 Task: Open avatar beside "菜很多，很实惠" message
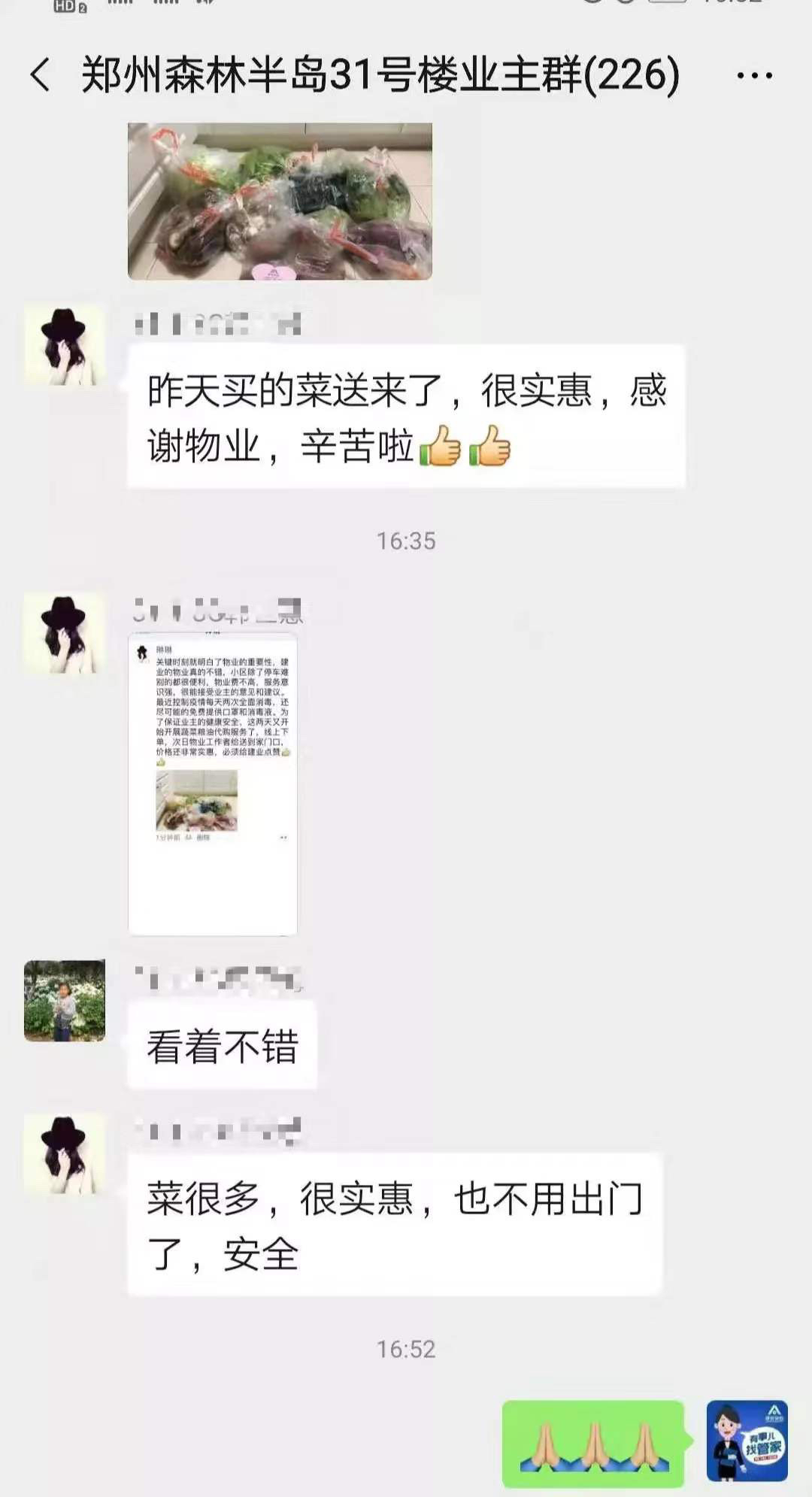[x=65, y=1153]
